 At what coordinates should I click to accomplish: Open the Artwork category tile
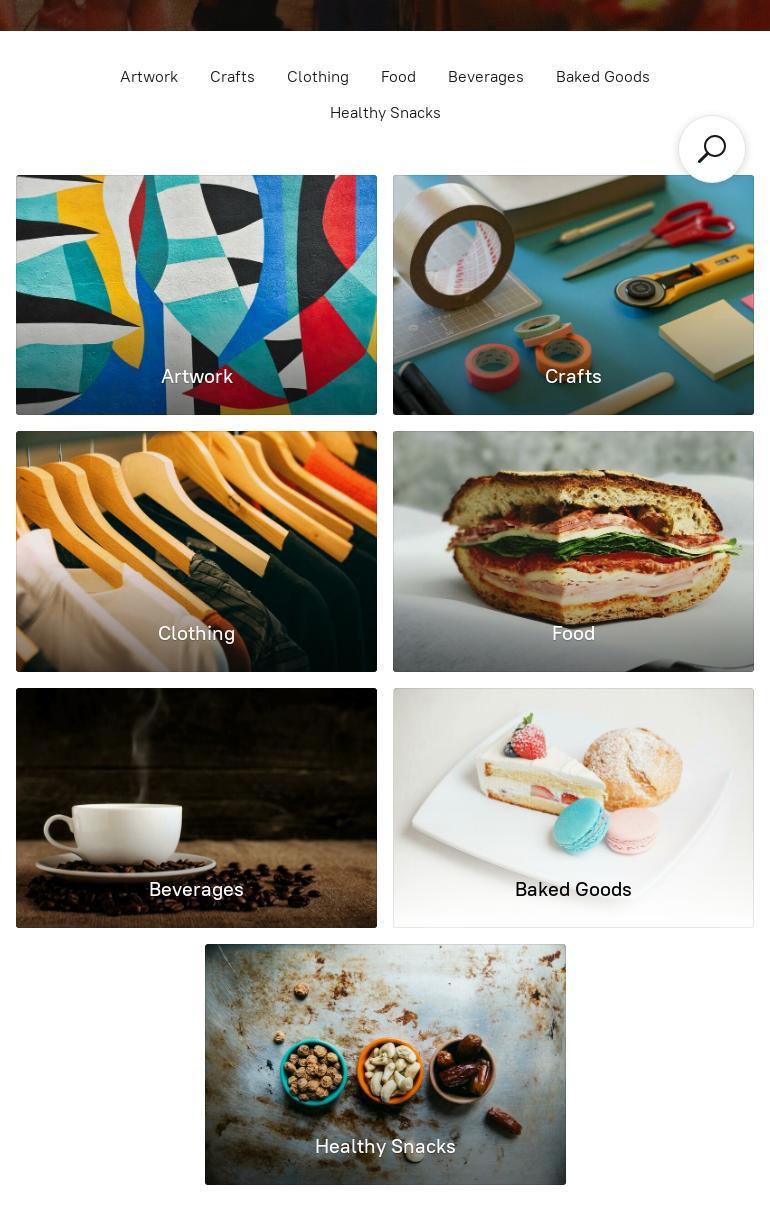tap(196, 295)
